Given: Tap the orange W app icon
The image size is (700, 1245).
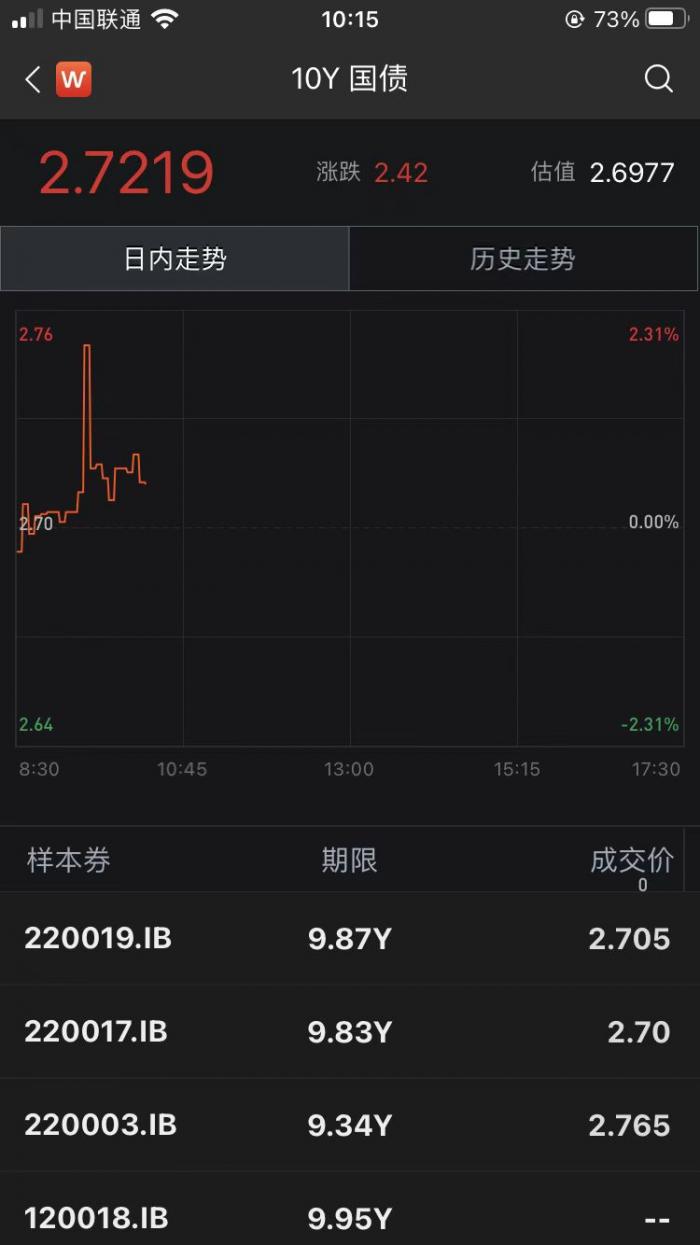Looking at the screenshot, I should coord(74,79).
